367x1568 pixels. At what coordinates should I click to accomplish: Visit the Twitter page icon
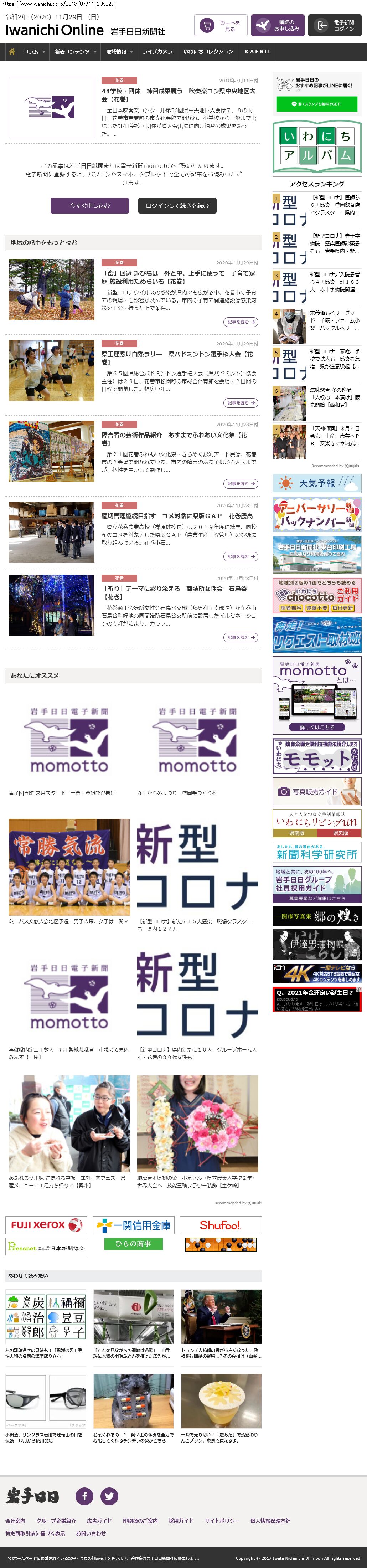coord(109,1496)
